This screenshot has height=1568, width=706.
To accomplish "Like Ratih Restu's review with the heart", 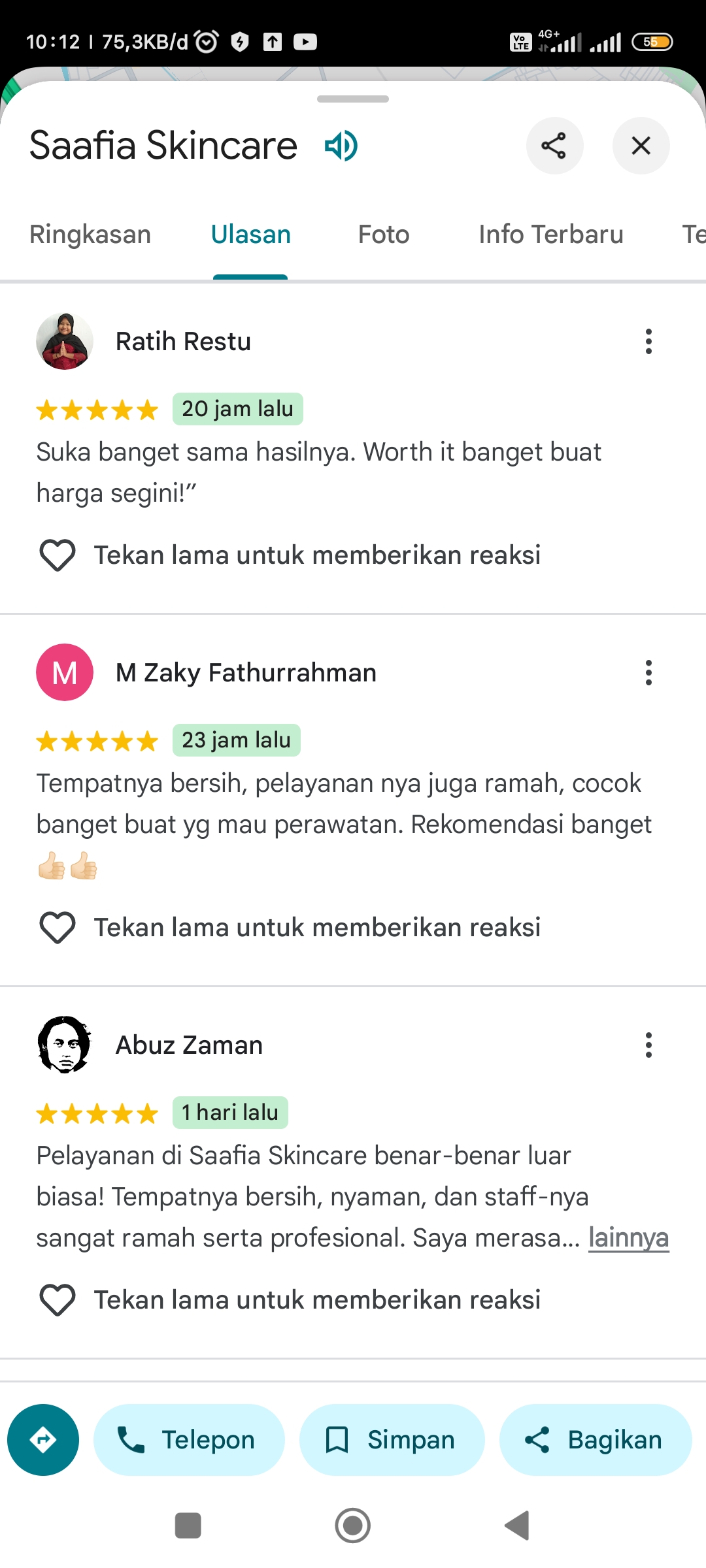I will [58, 555].
